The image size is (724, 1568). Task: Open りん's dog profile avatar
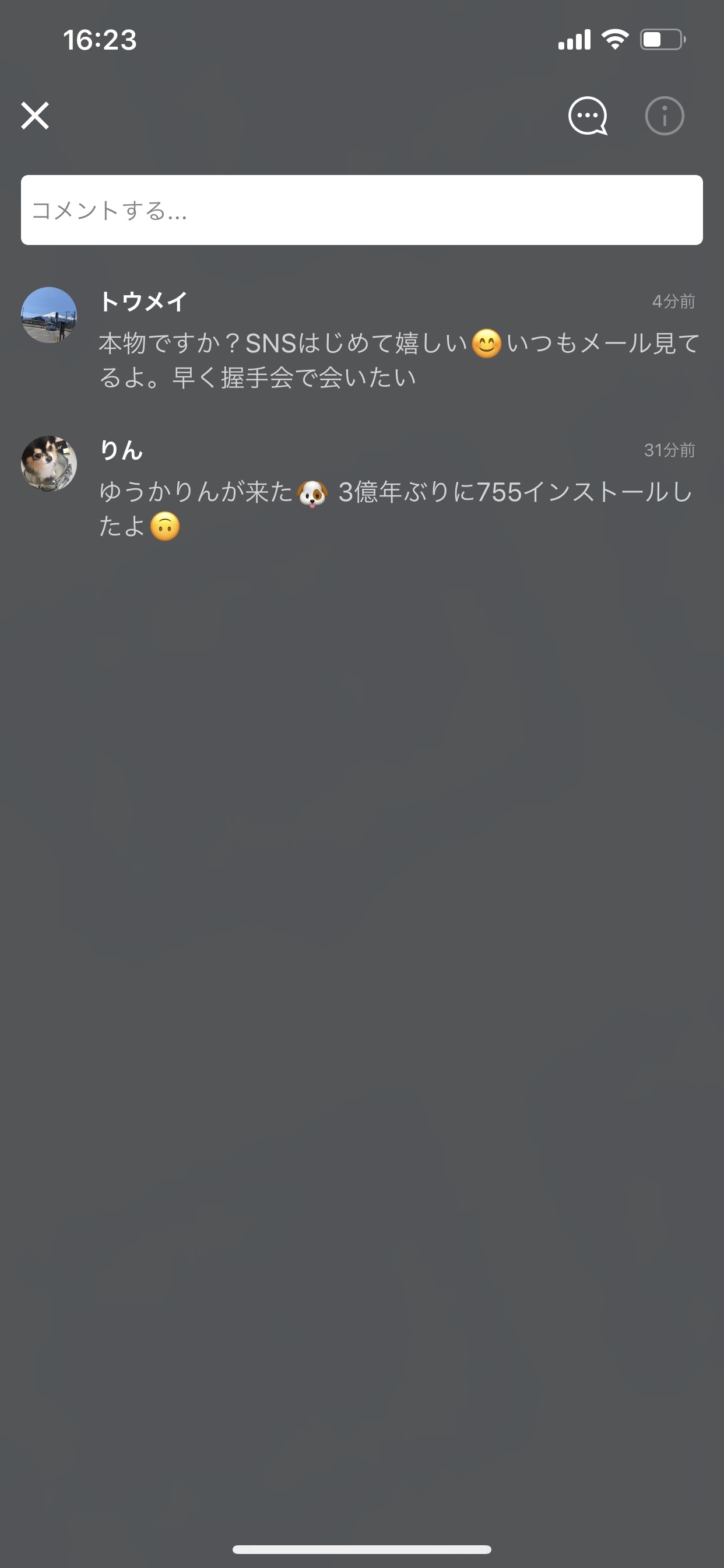[50, 463]
